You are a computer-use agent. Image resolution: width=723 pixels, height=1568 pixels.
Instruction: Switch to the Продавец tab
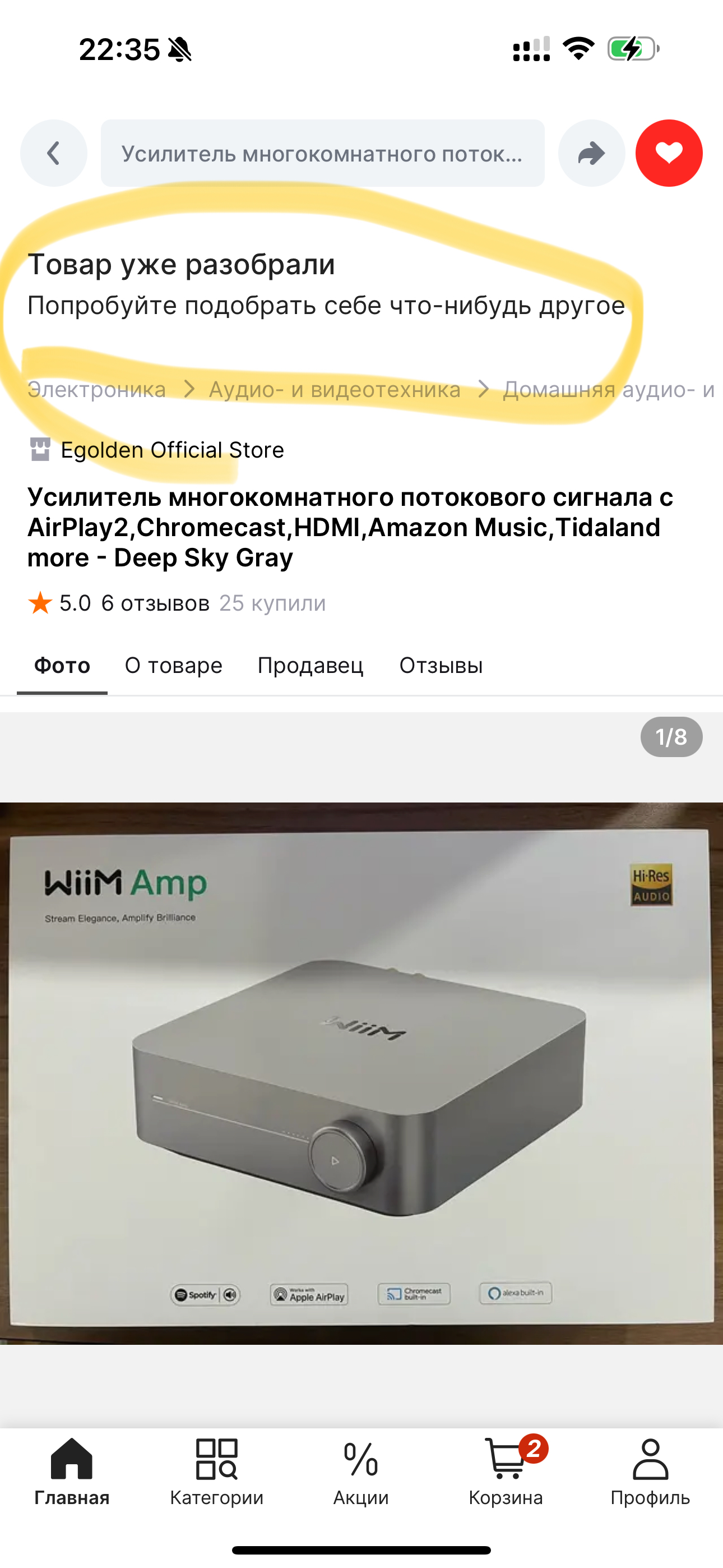click(x=310, y=665)
